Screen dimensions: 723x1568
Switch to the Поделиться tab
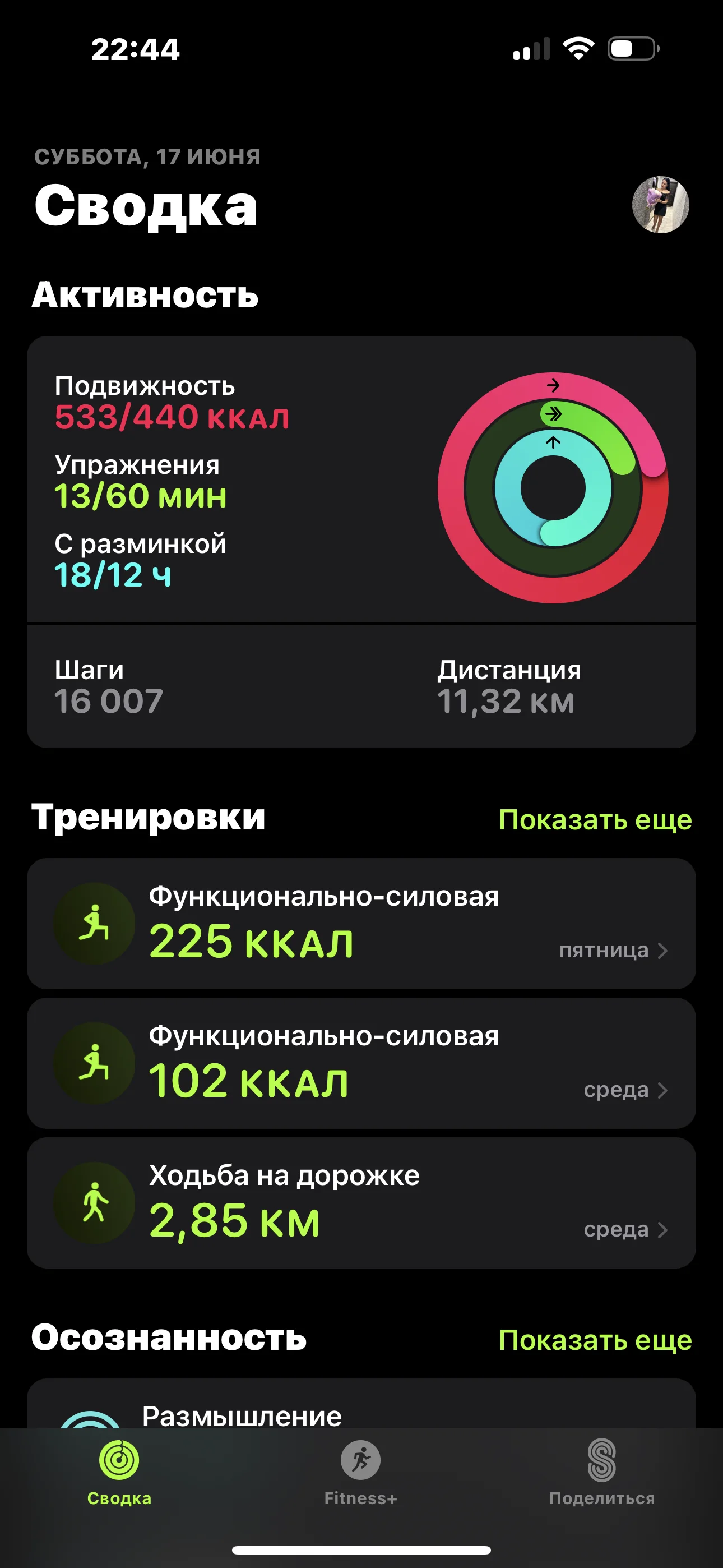click(x=601, y=1472)
